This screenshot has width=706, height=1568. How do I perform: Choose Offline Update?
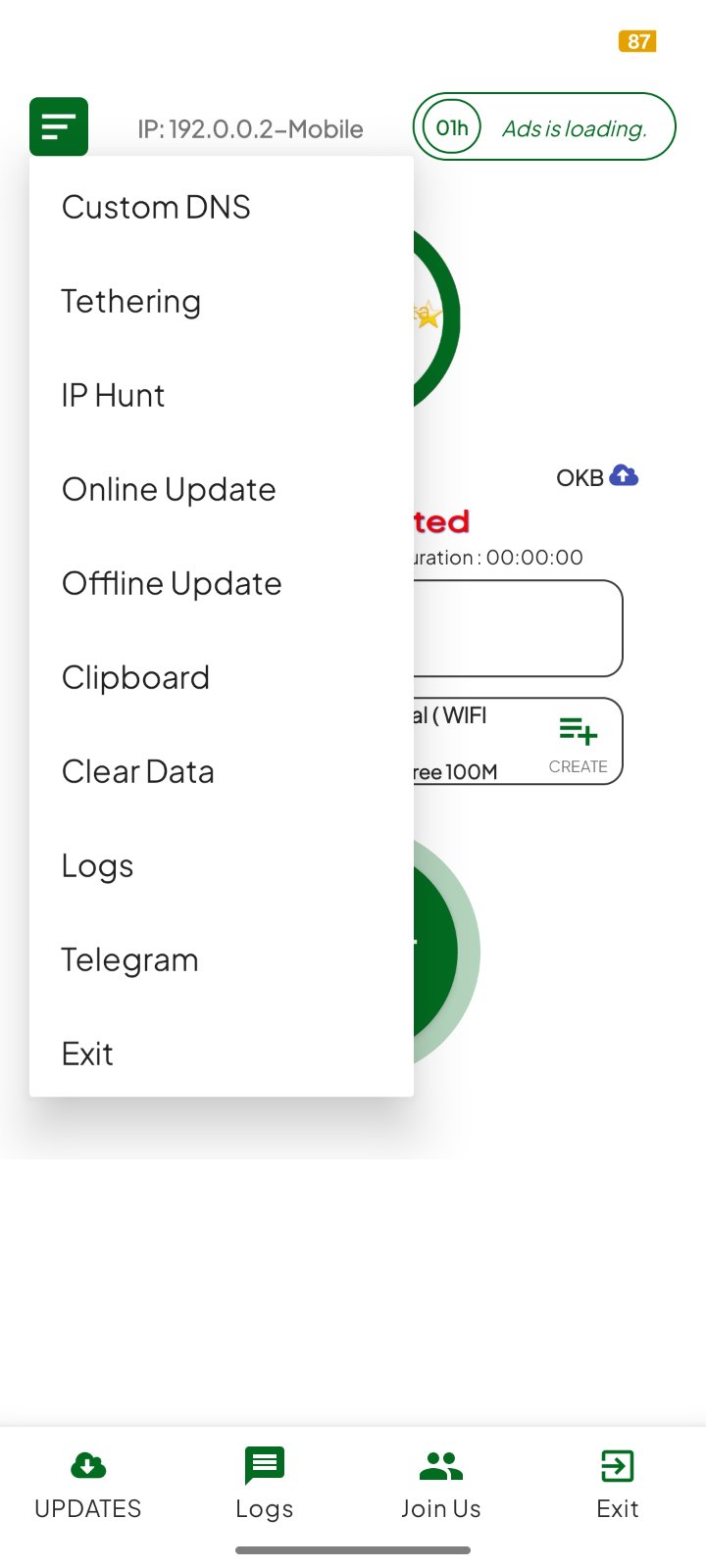pos(172,584)
